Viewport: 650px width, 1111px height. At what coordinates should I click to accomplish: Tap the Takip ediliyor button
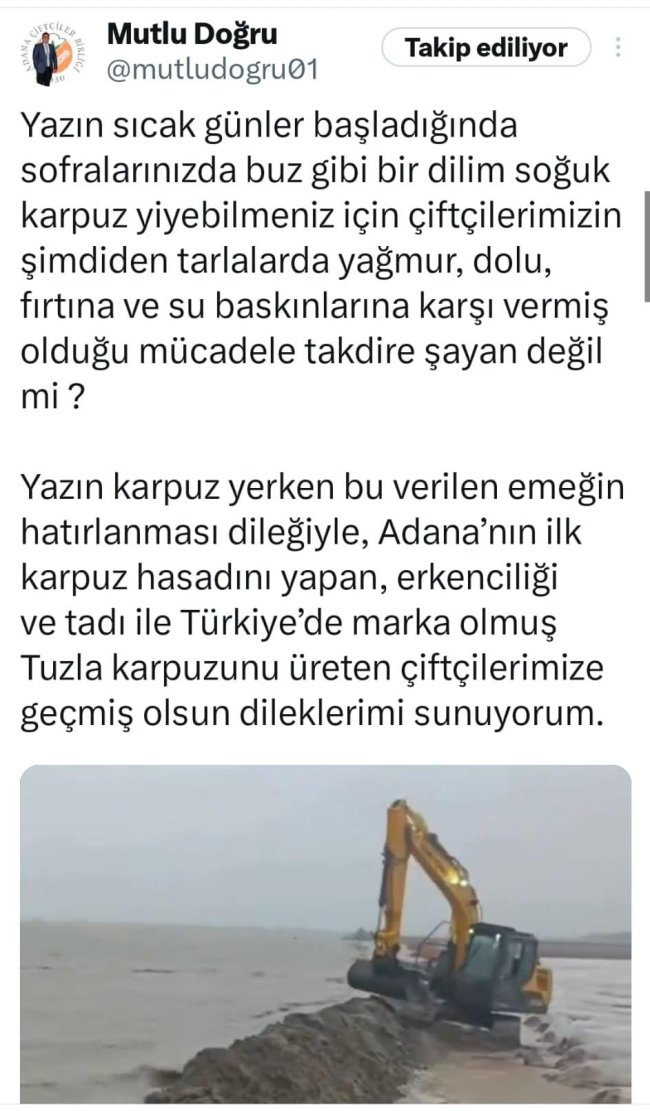tap(485, 47)
